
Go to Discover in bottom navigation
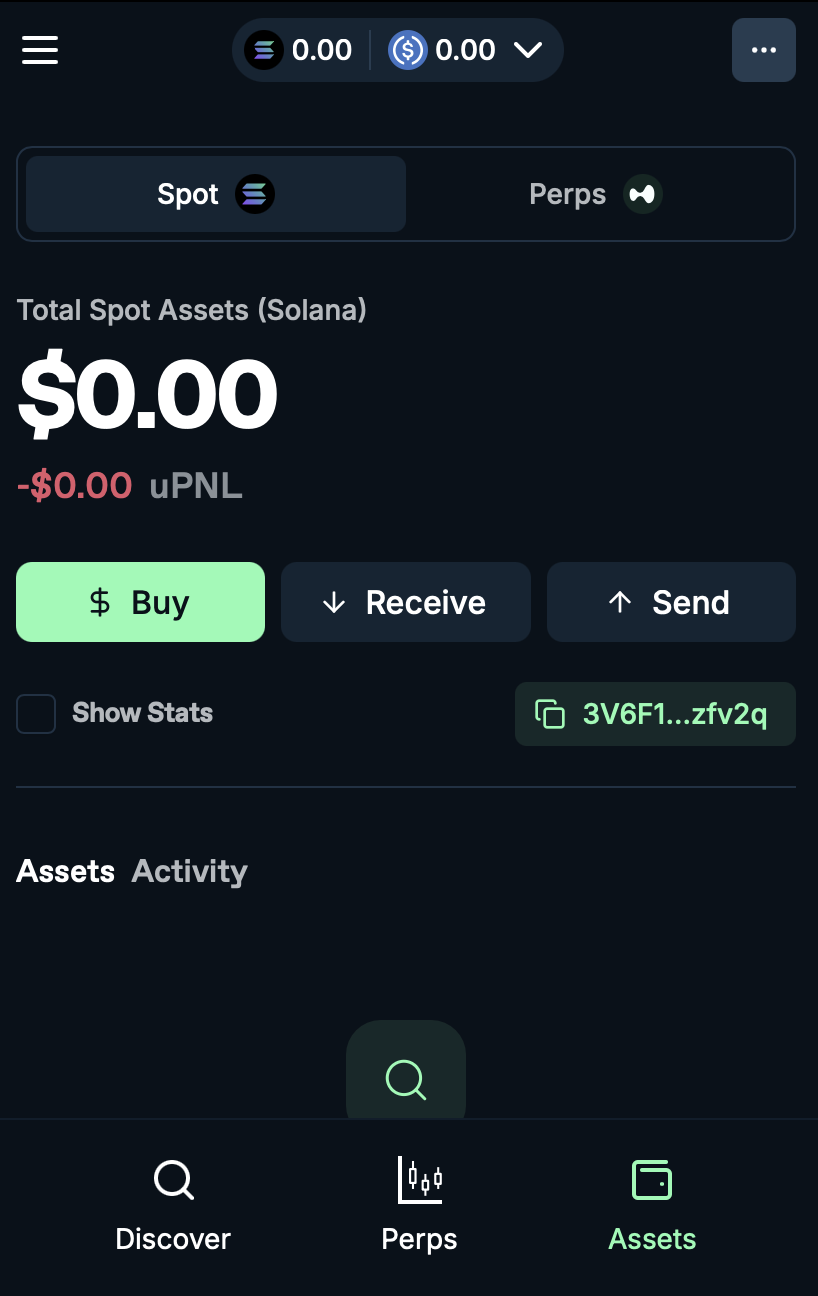173,1206
